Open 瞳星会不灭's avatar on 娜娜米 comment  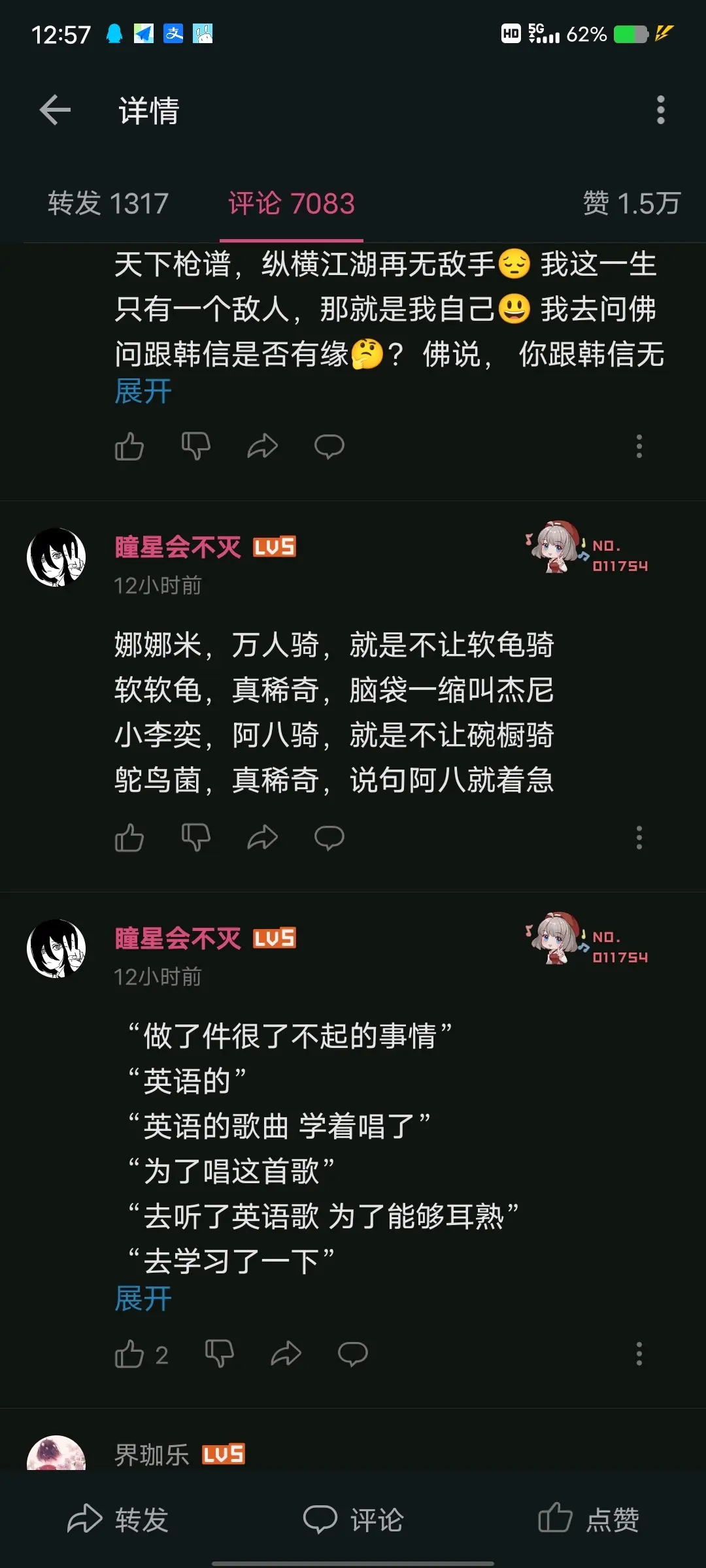coord(56,557)
